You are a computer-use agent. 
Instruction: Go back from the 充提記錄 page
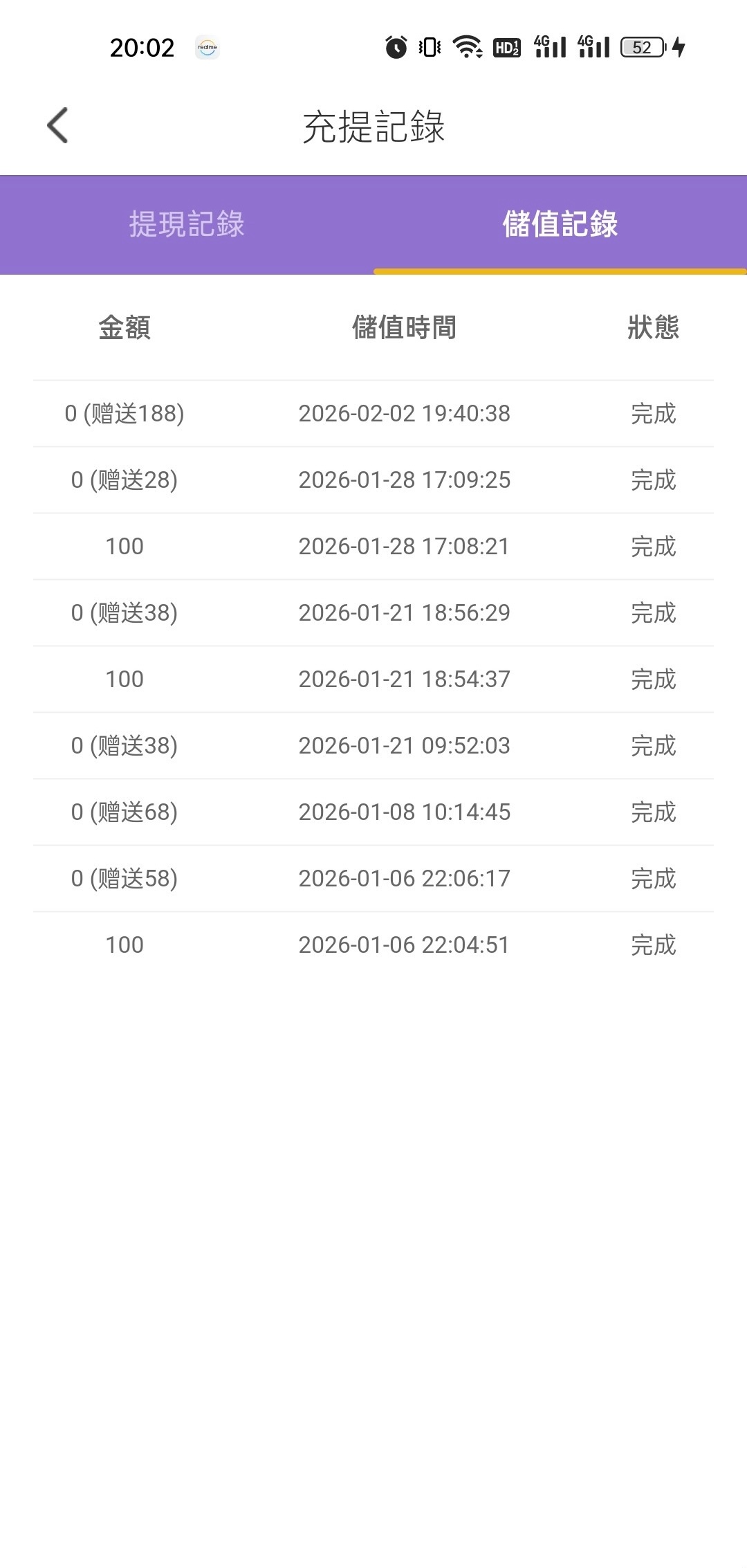click(x=57, y=126)
